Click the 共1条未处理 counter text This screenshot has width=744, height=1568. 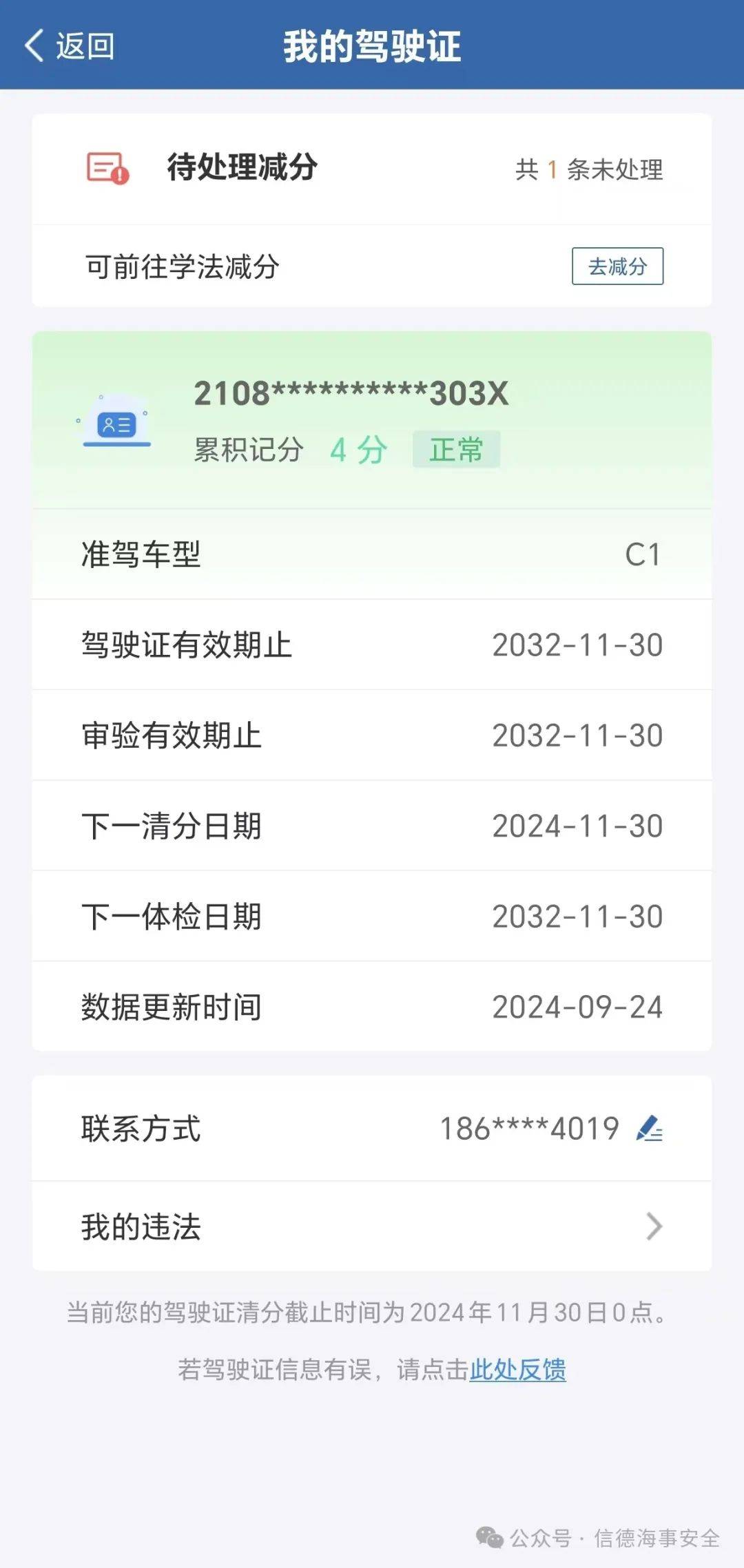coord(589,172)
